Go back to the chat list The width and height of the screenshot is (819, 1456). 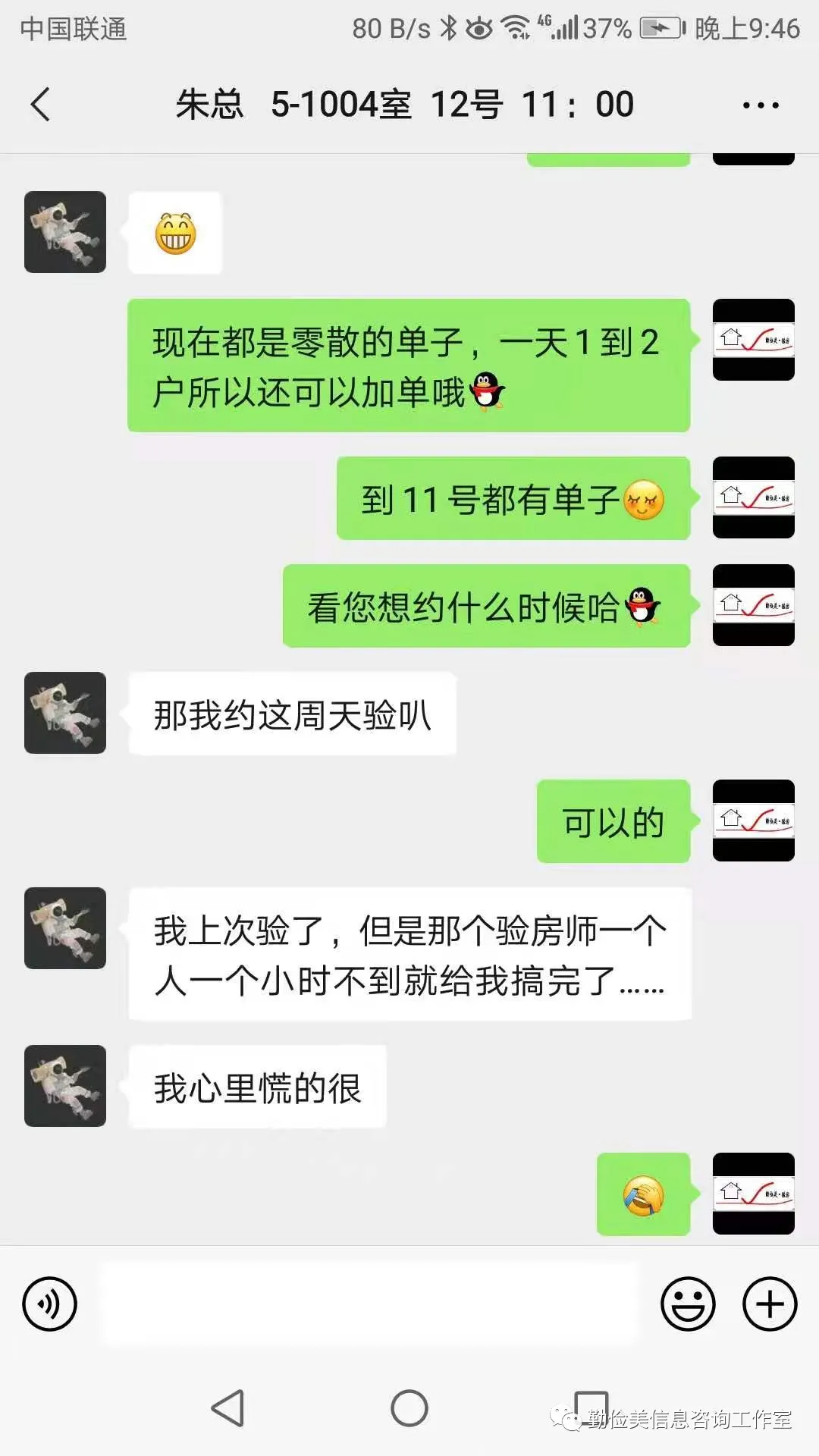click(41, 105)
